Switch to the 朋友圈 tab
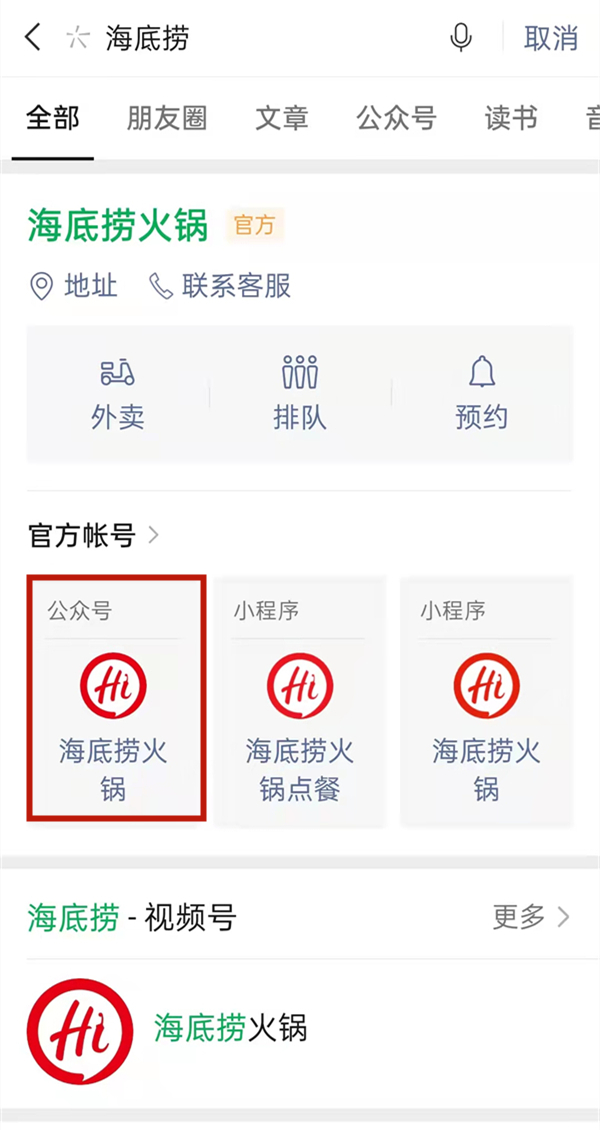This screenshot has width=600, height=1130. tap(167, 118)
